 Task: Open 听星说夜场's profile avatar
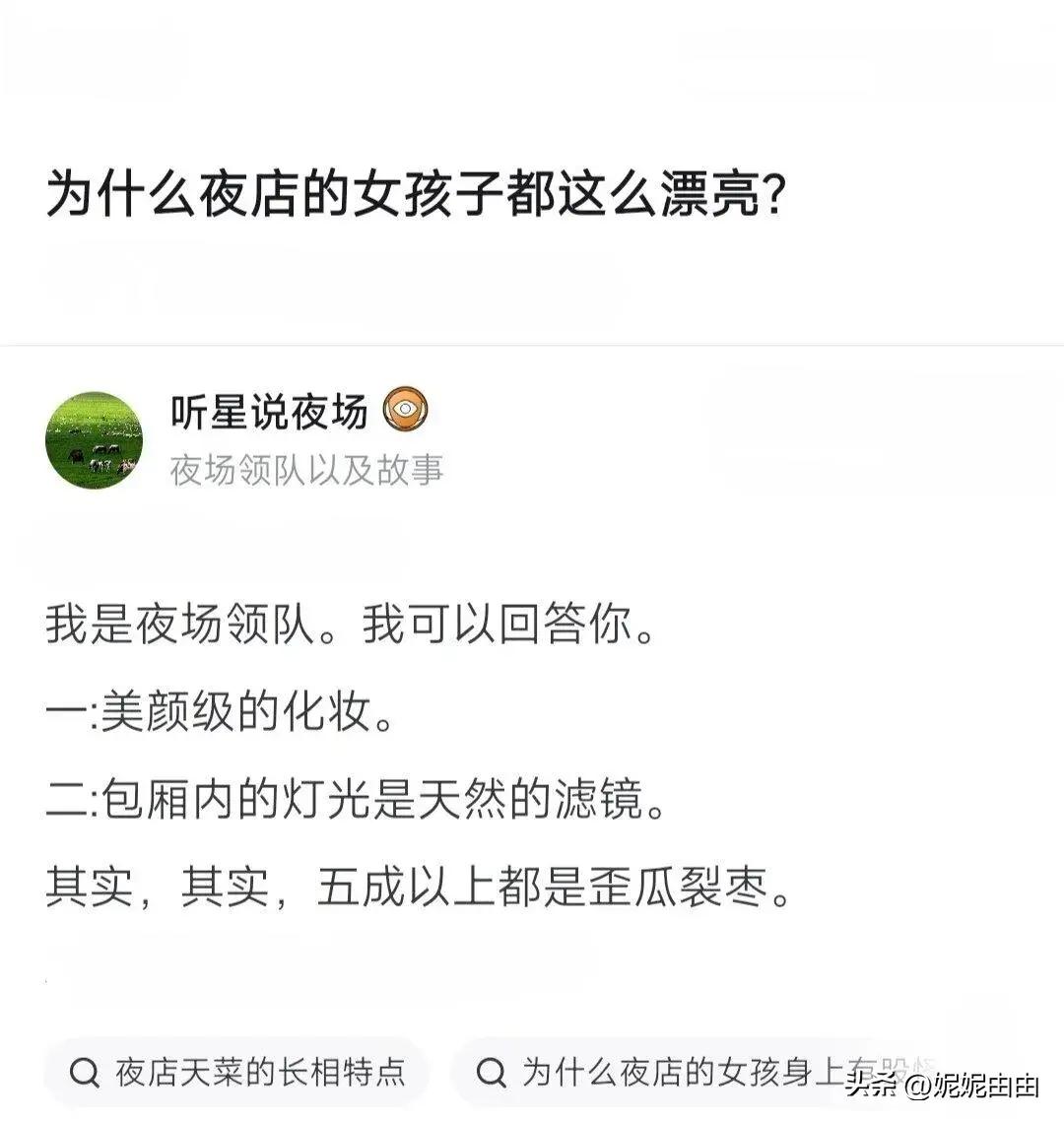[95, 439]
